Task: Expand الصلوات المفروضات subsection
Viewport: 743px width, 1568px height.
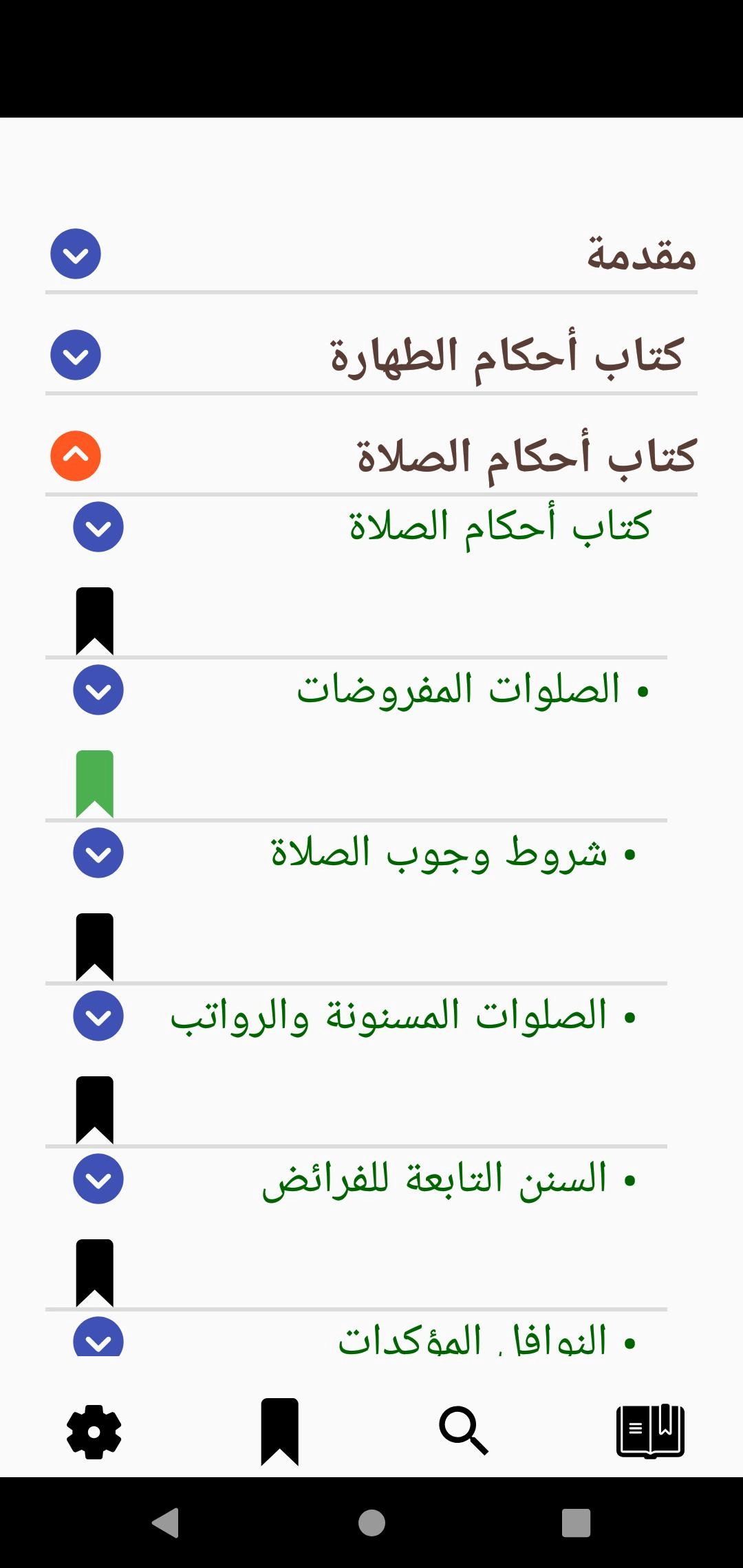Action: coord(98,690)
